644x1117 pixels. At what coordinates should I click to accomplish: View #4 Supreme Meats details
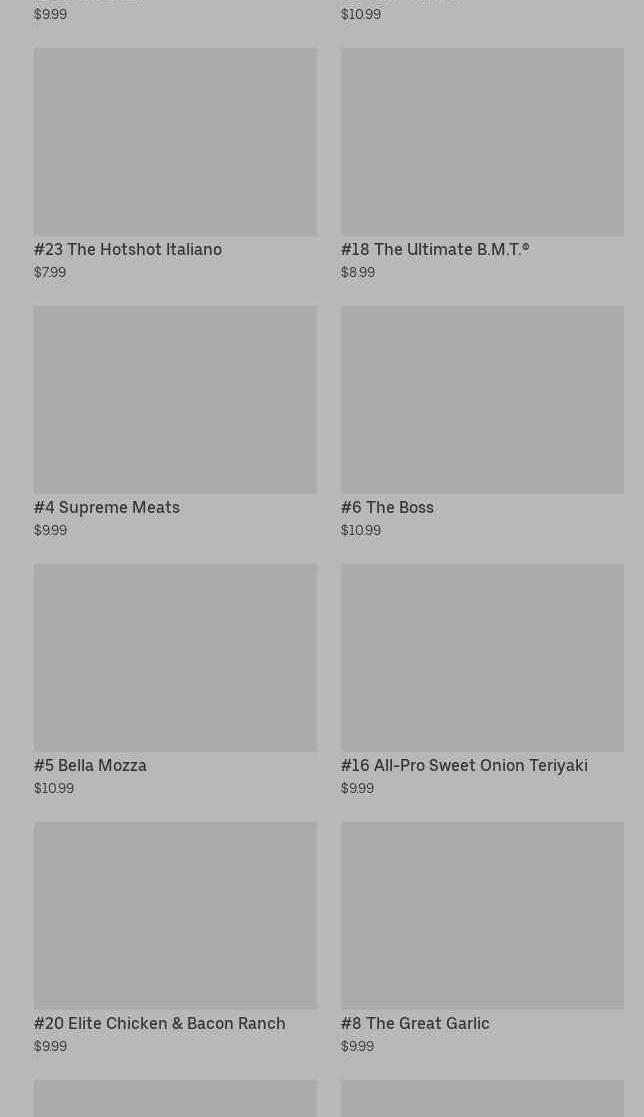click(175, 422)
